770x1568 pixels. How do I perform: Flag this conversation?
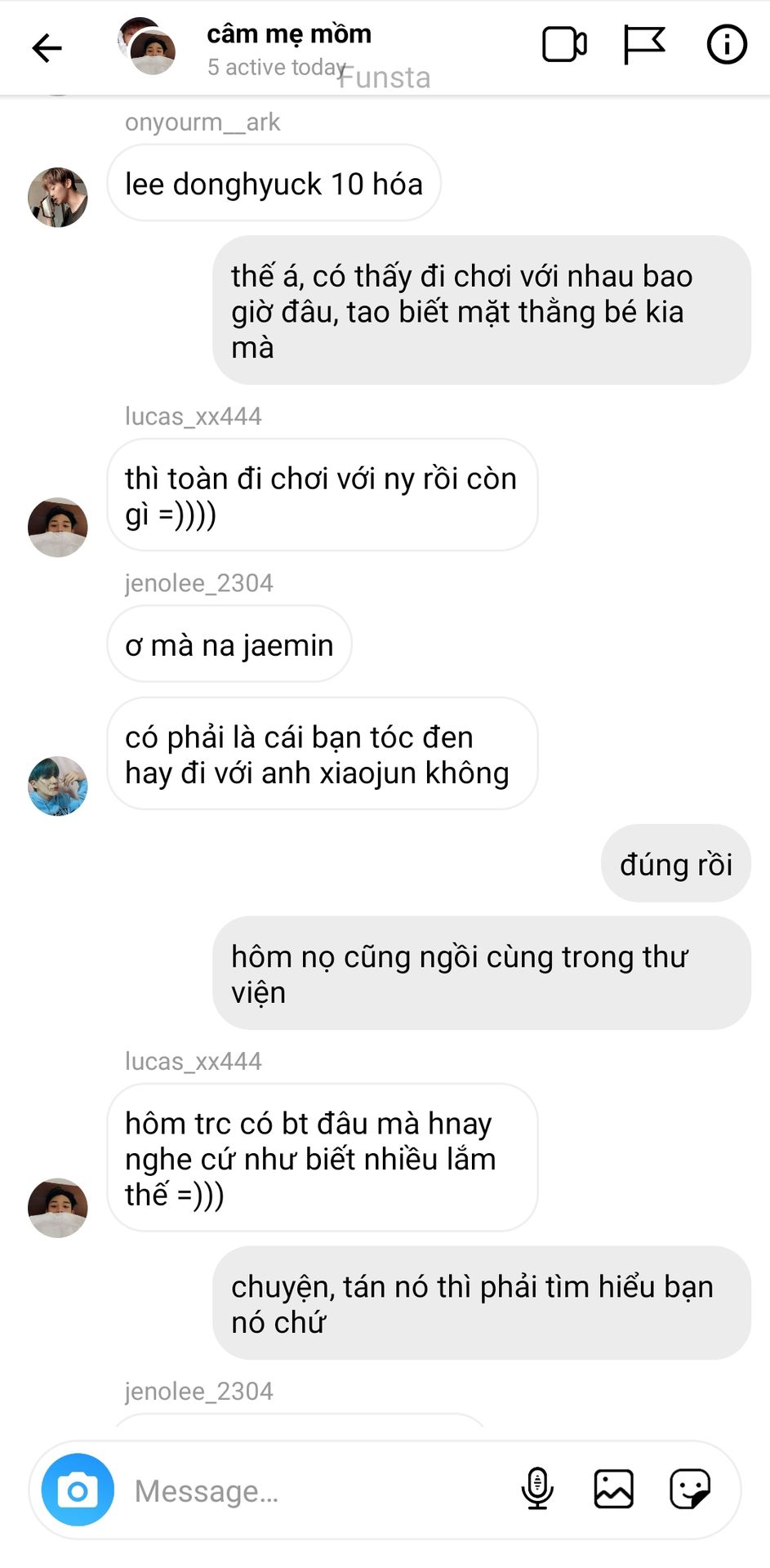click(x=644, y=45)
